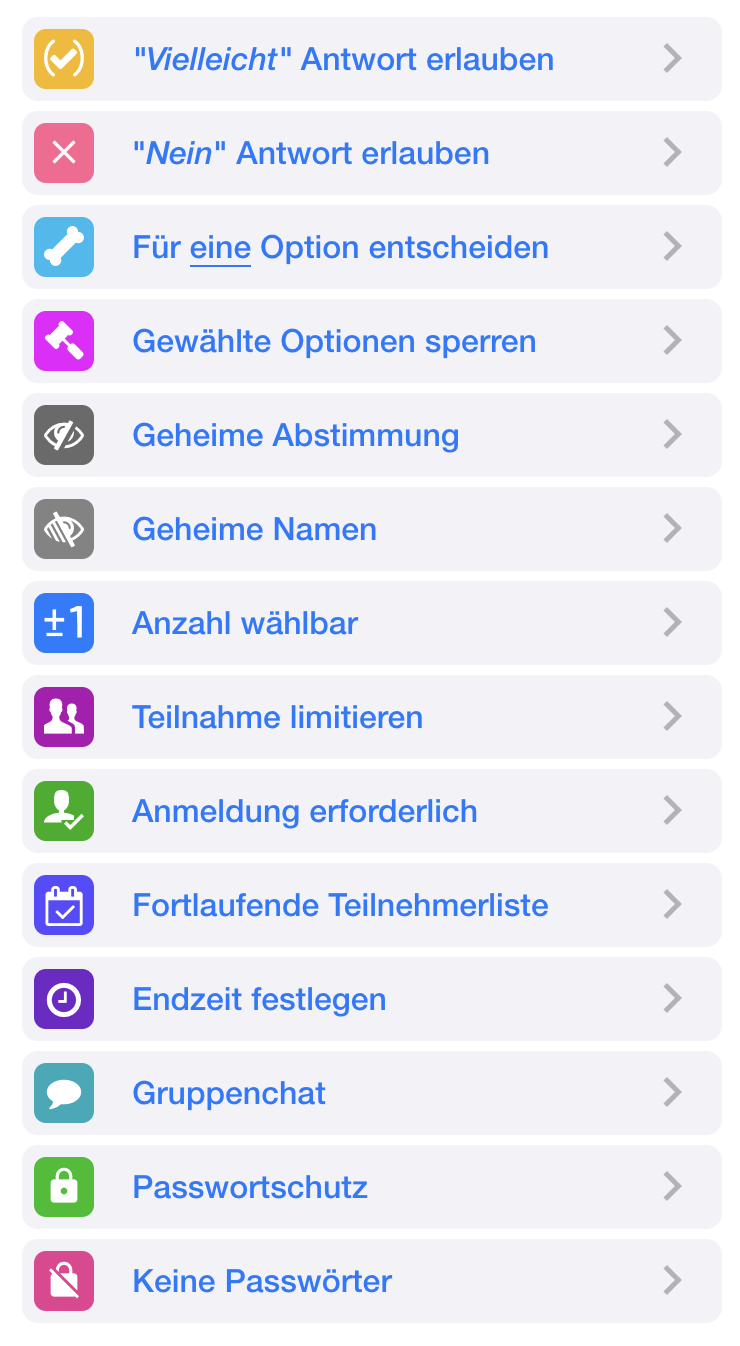Tap Gewählte Optionen sperren
Screen dimensions: 740x1346
334,342
